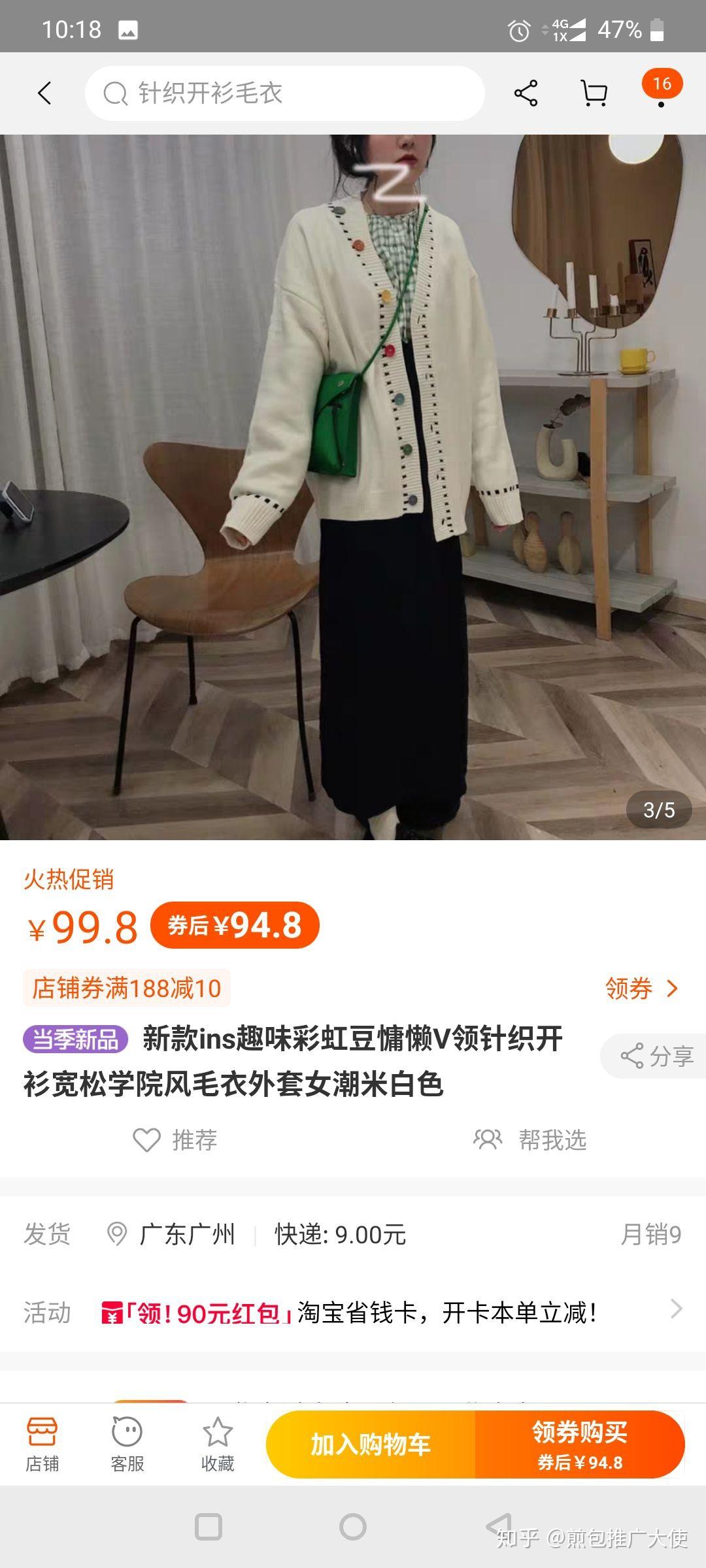
Task: Tap 推荐 to recommend this item
Action: pyautogui.click(x=175, y=1140)
